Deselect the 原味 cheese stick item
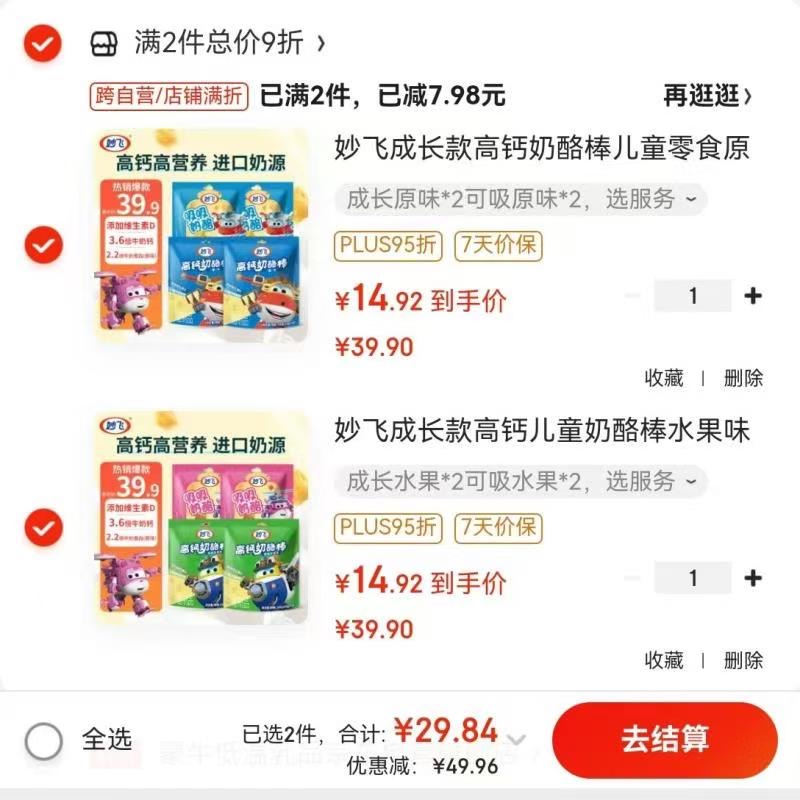Screen dimensions: 800x800 [x=44, y=243]
